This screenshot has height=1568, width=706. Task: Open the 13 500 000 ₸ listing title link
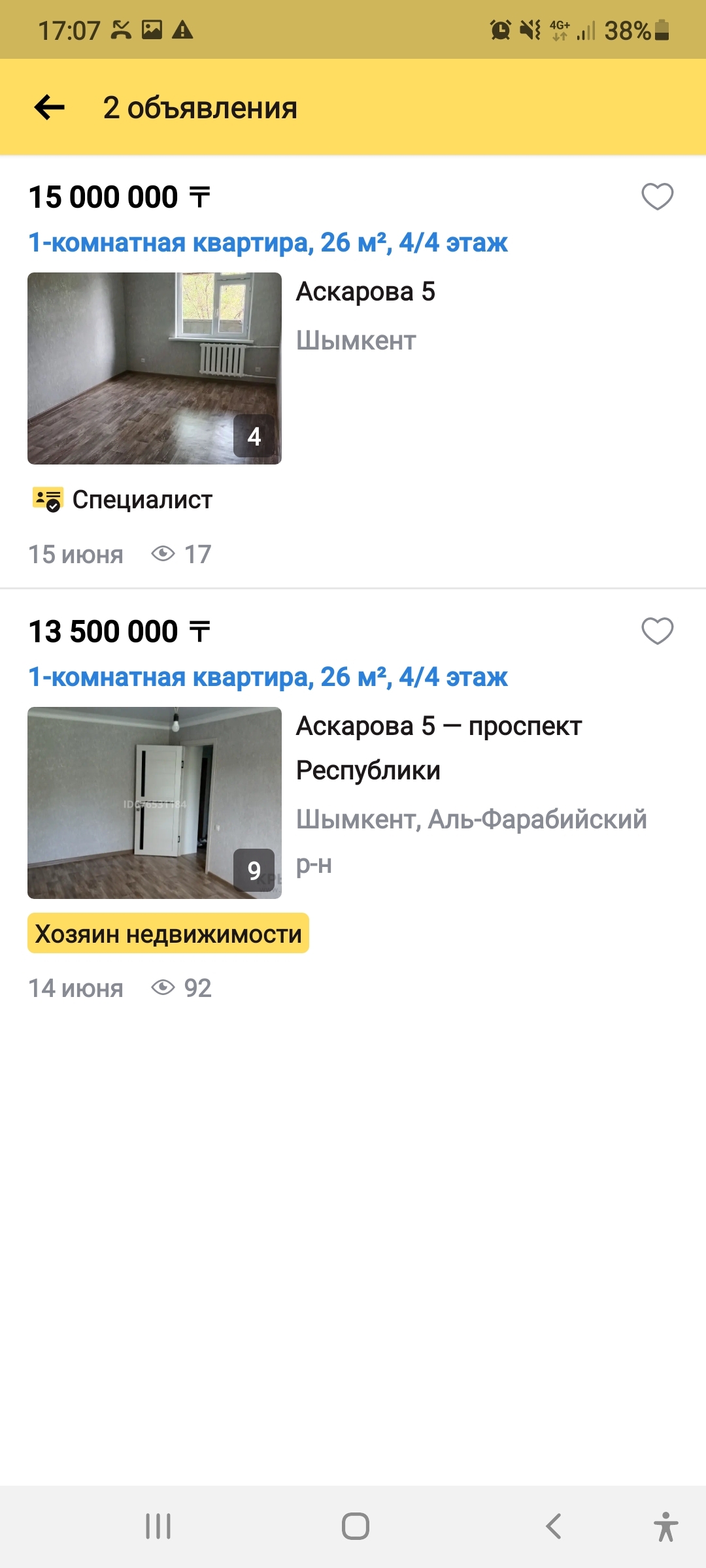click(268, 677)
